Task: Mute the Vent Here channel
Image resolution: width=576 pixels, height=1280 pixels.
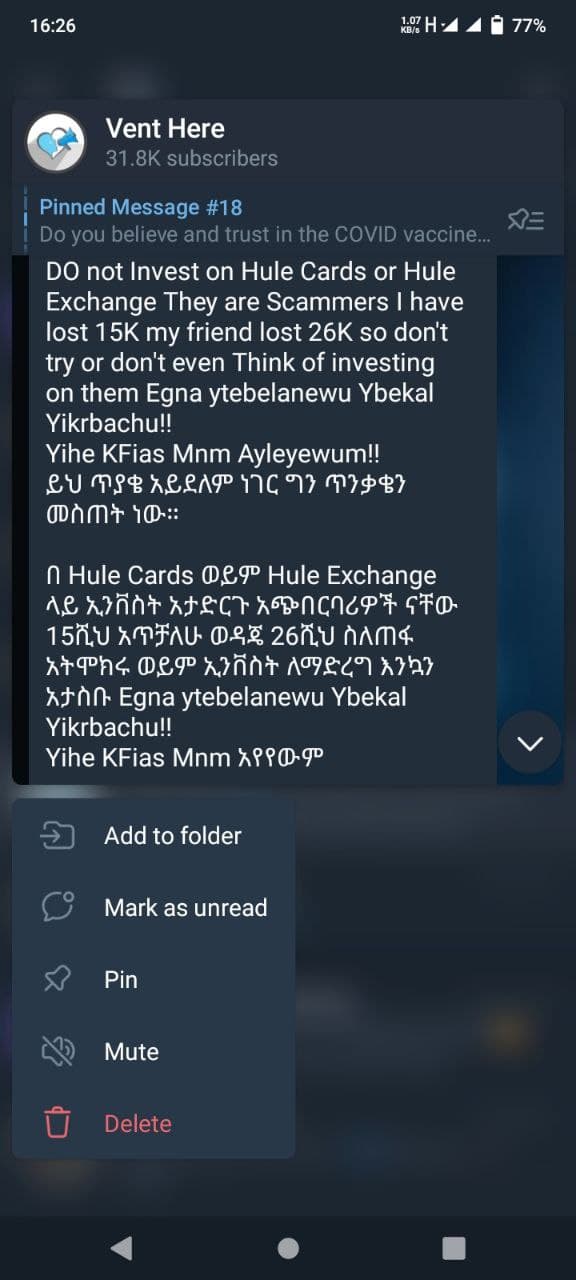Action: [x=154, y=1052]
